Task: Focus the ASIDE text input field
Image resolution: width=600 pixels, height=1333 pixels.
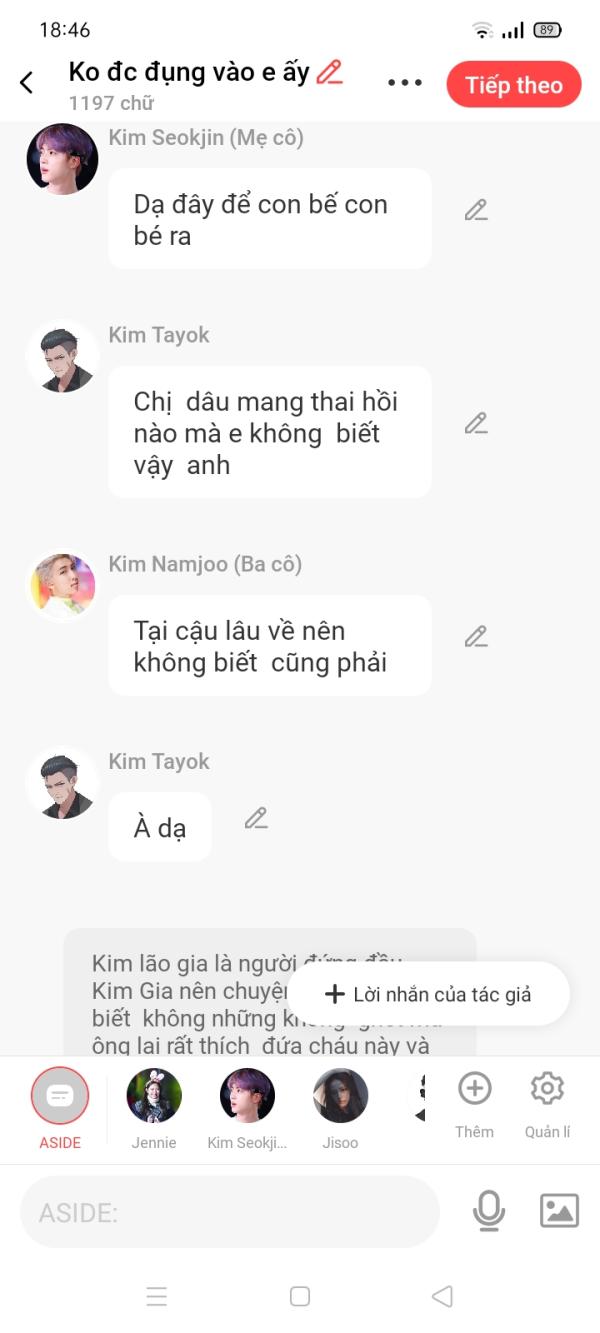Action: pos(230,1213)
